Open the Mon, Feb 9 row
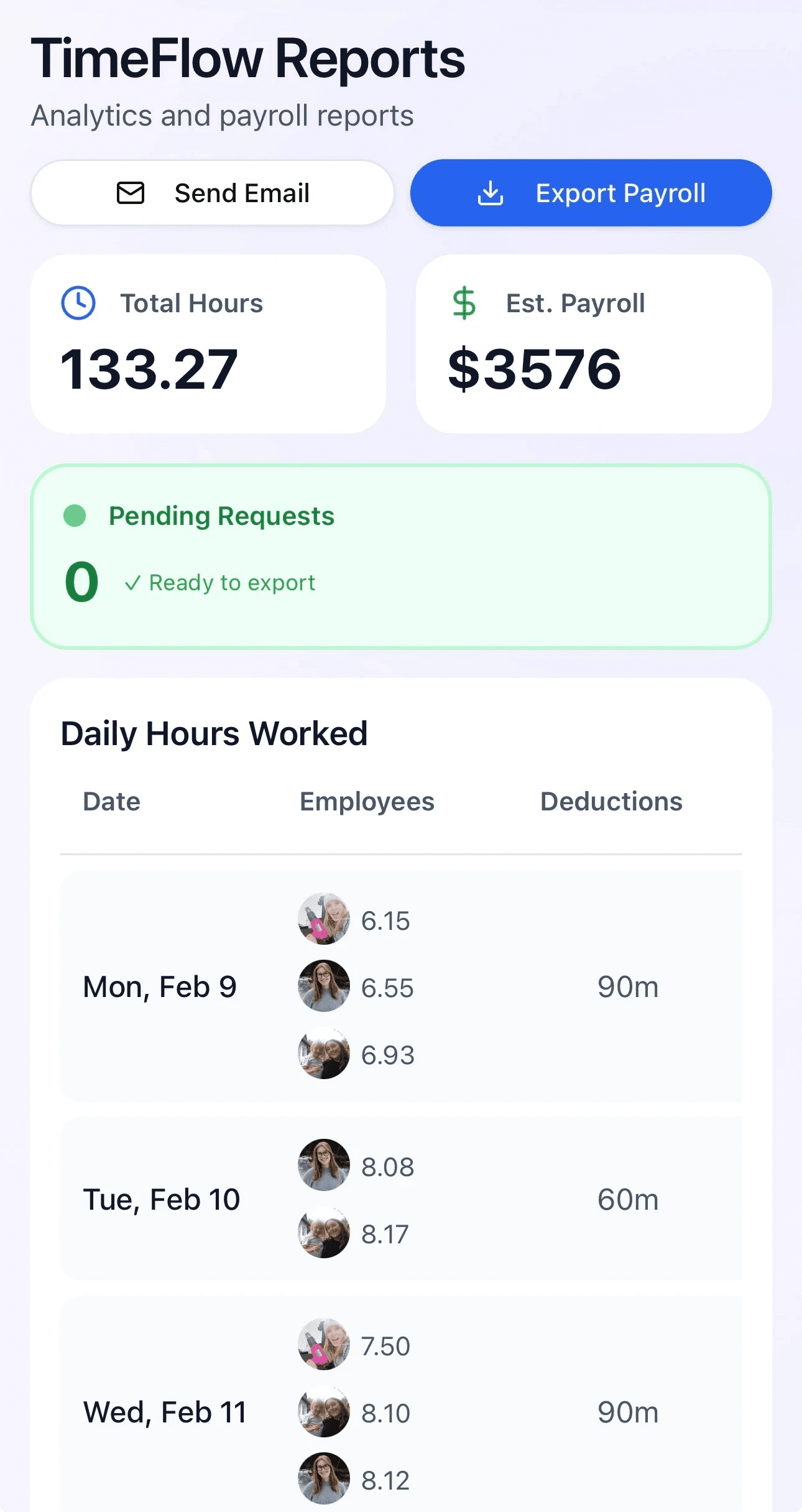 click(x=401, y=986)
